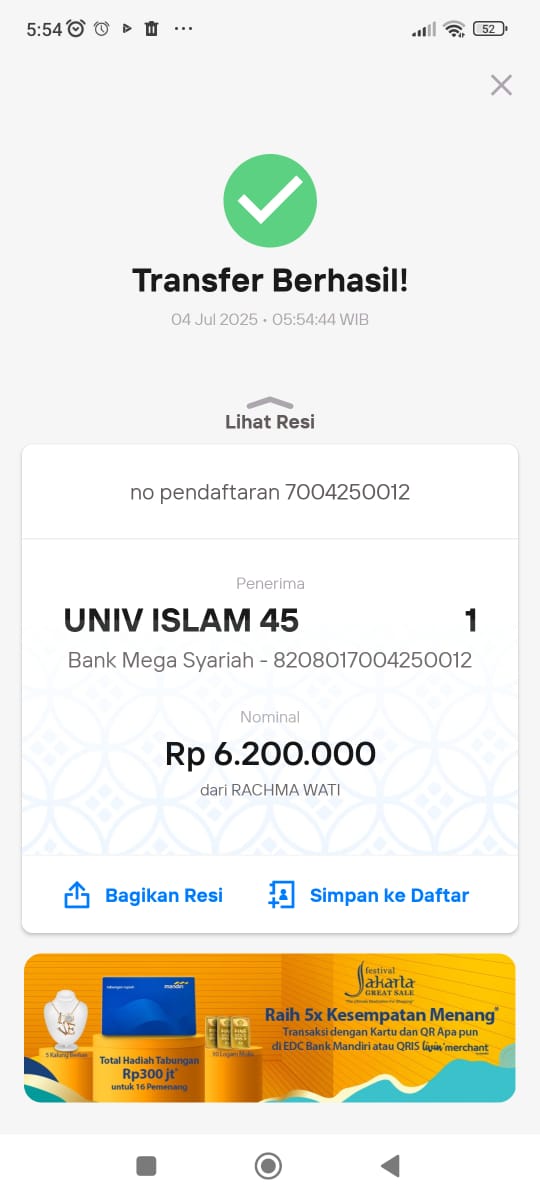Tap the system home button
This screenshot has height=1200, width=540.
(268, 1165)
